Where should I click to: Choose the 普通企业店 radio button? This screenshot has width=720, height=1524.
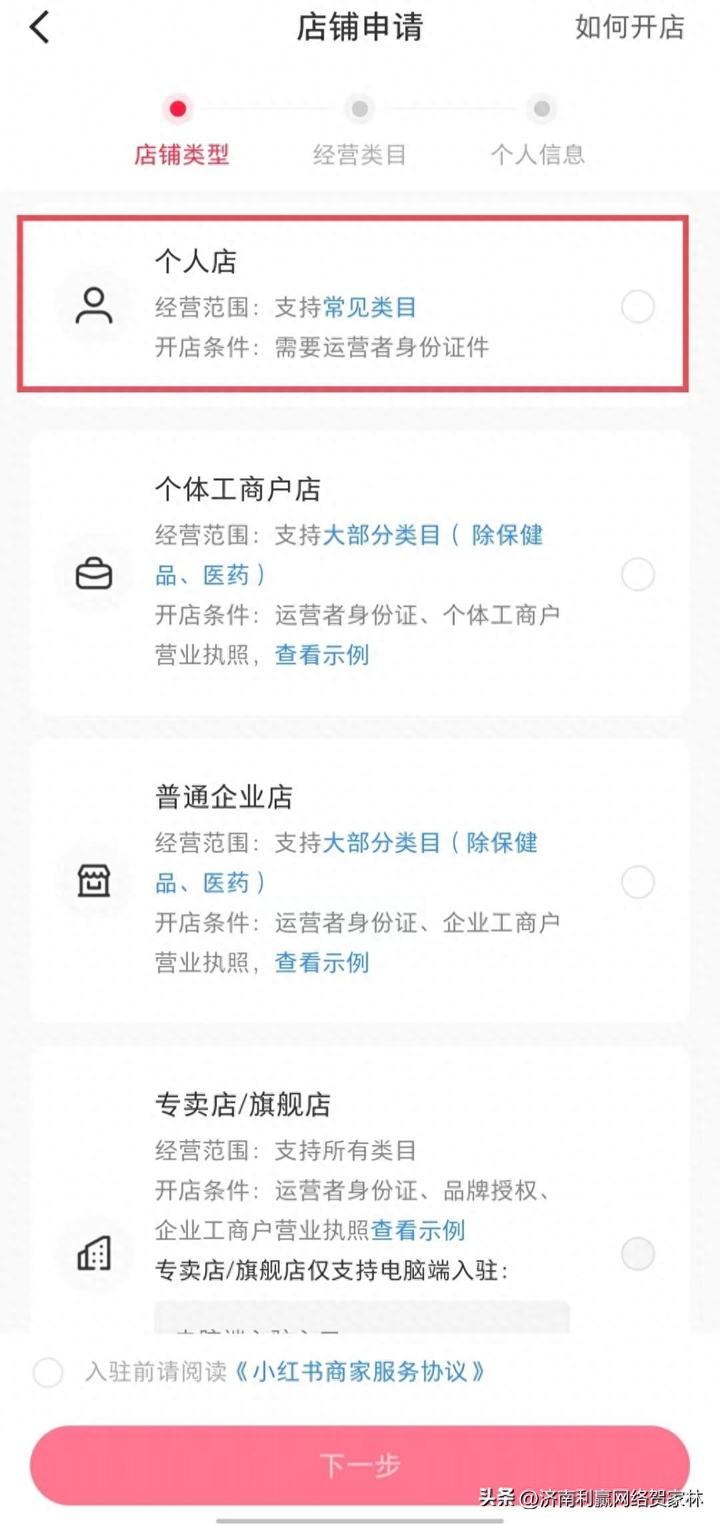click(x=637, y=882)
